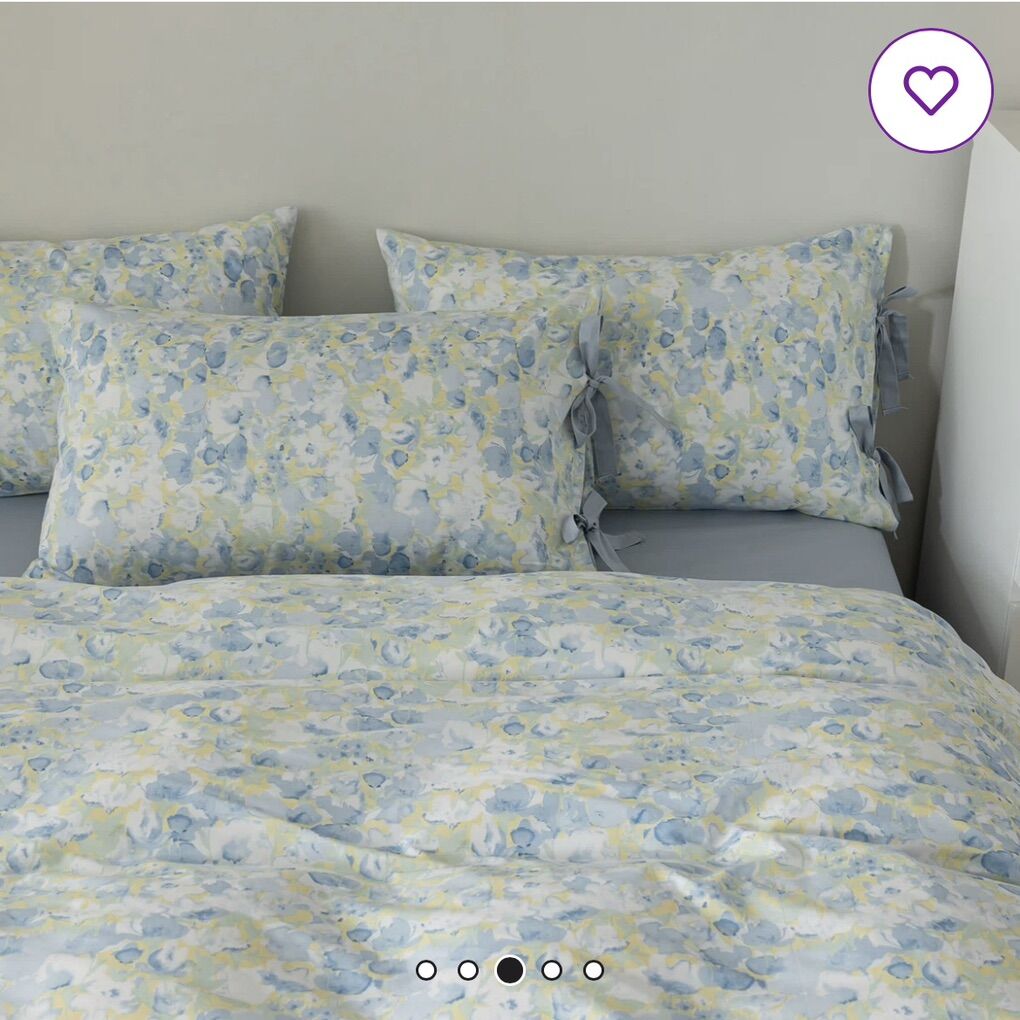Show the last image via fifth dot
The image size is (1020, 1020).
point(594,970)
